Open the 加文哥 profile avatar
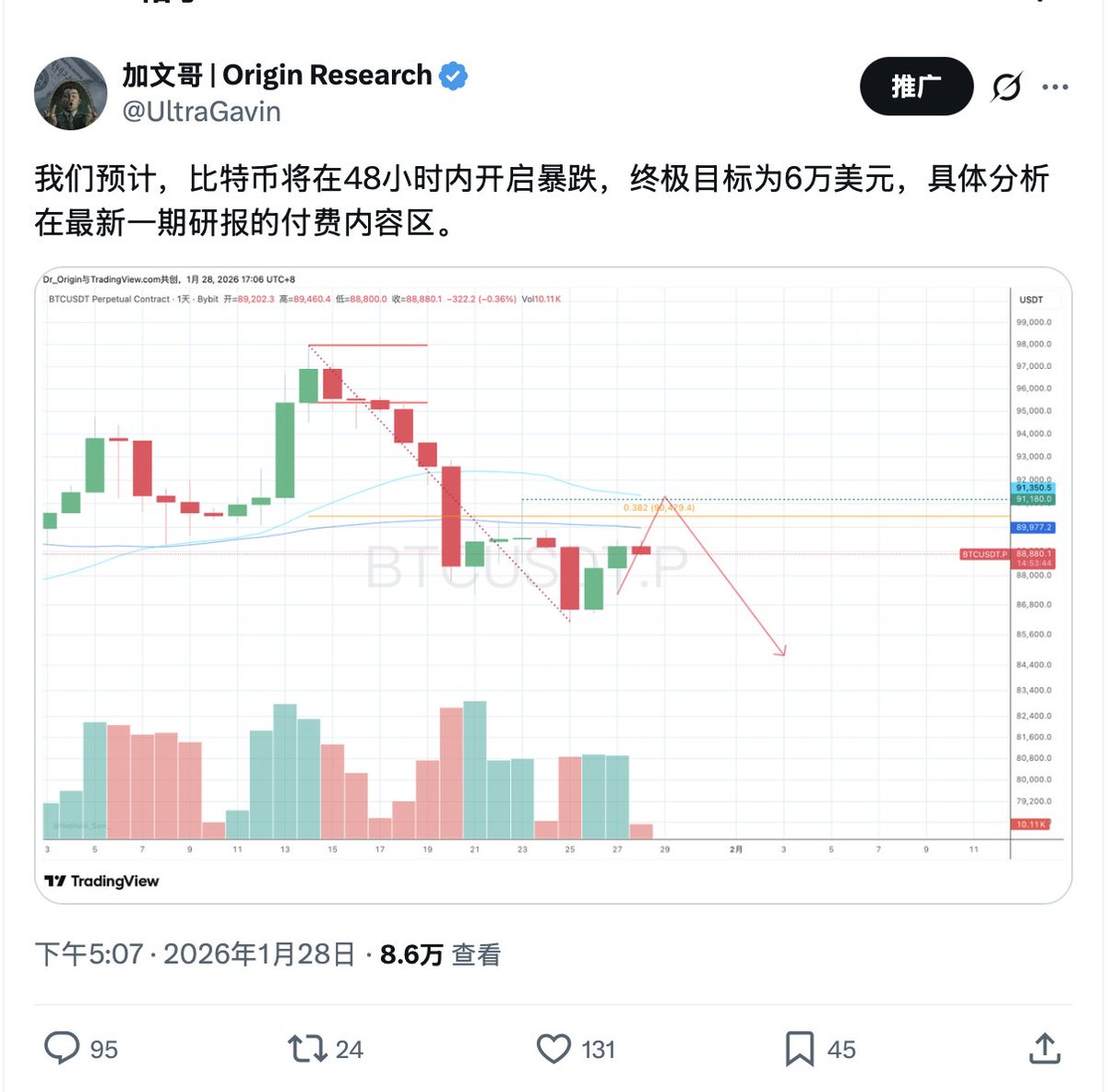The width and height of the screenshot is (1107, 1092). 71,93
